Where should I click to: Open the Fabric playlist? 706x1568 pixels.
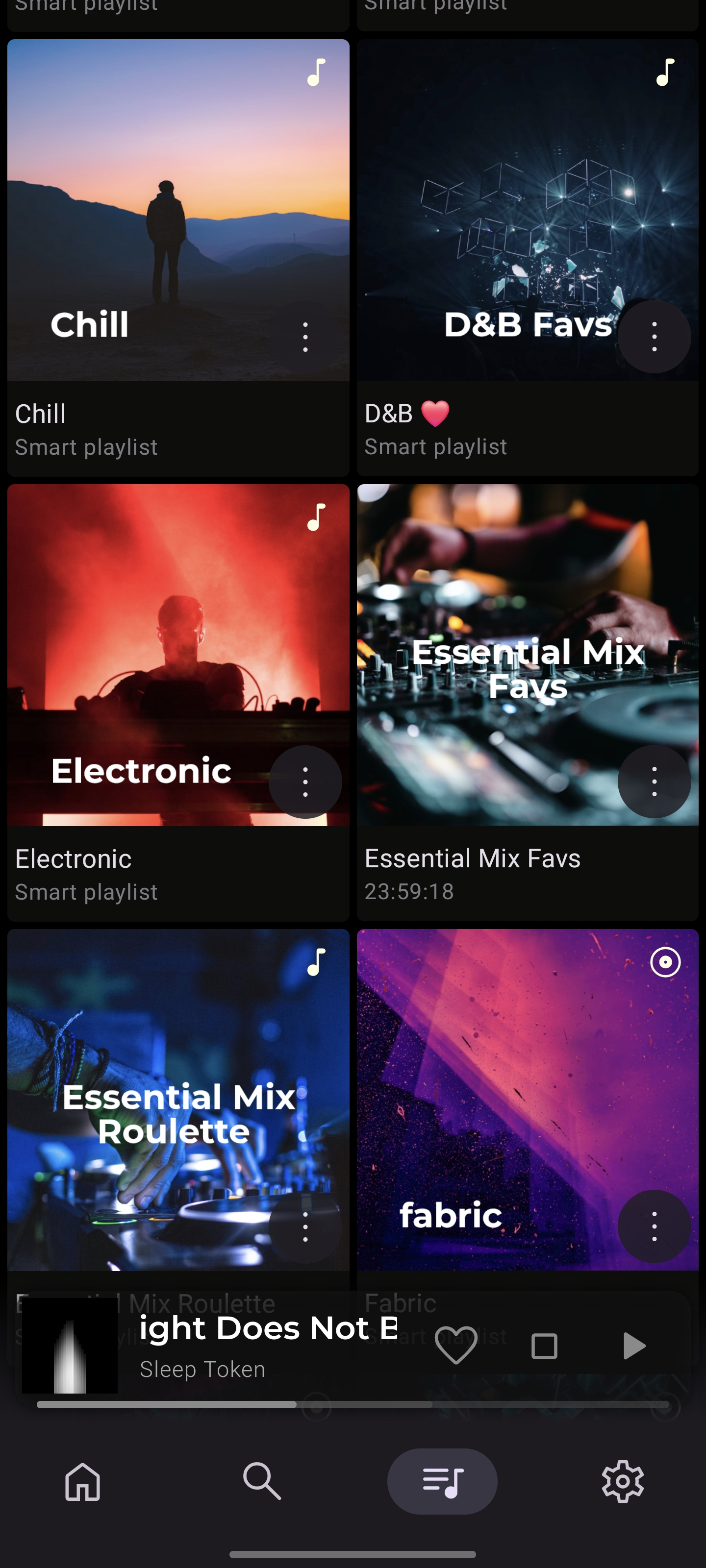click(528, 1099)
